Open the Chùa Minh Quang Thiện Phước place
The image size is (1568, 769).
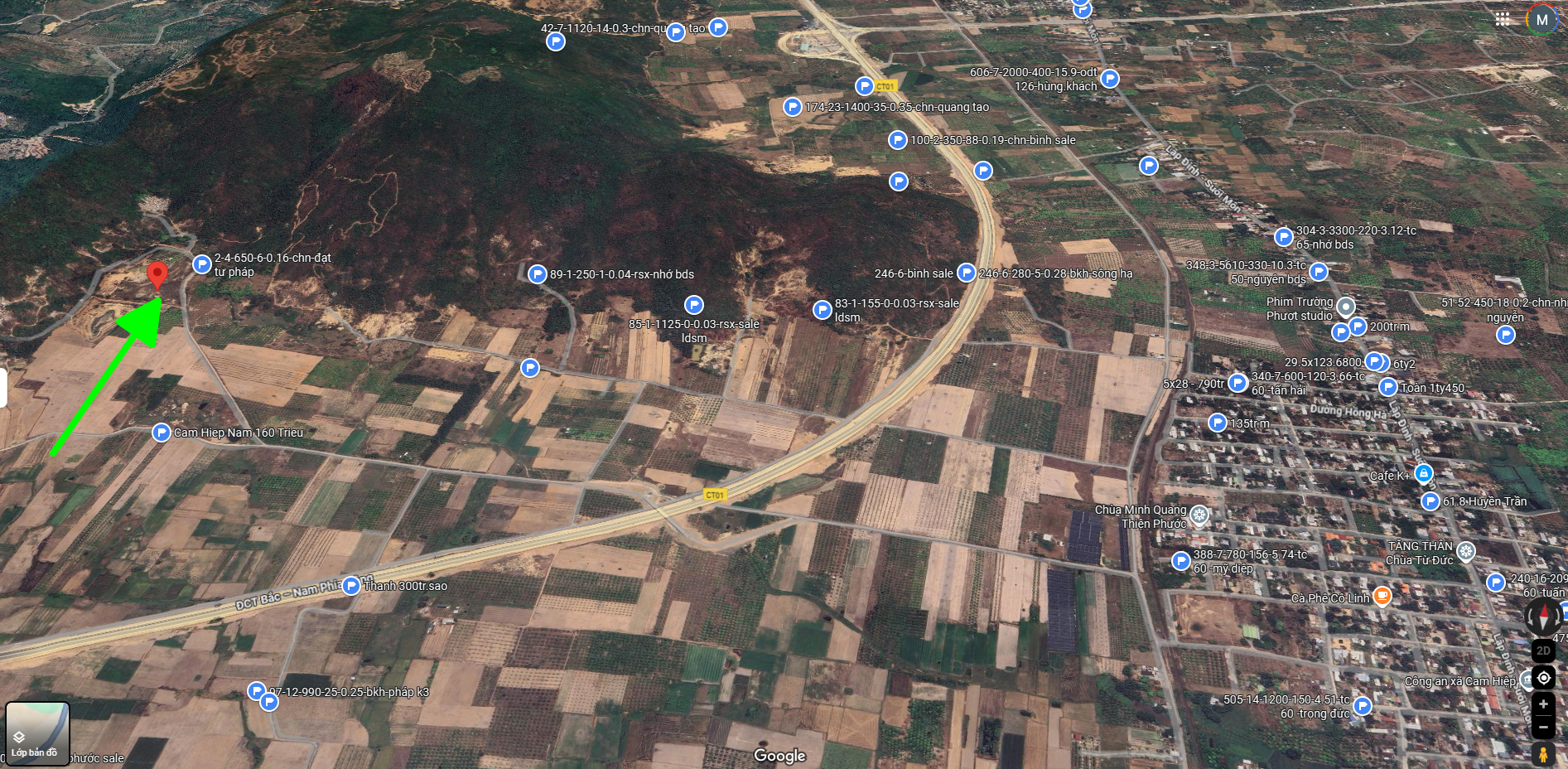coord(1199,515)
